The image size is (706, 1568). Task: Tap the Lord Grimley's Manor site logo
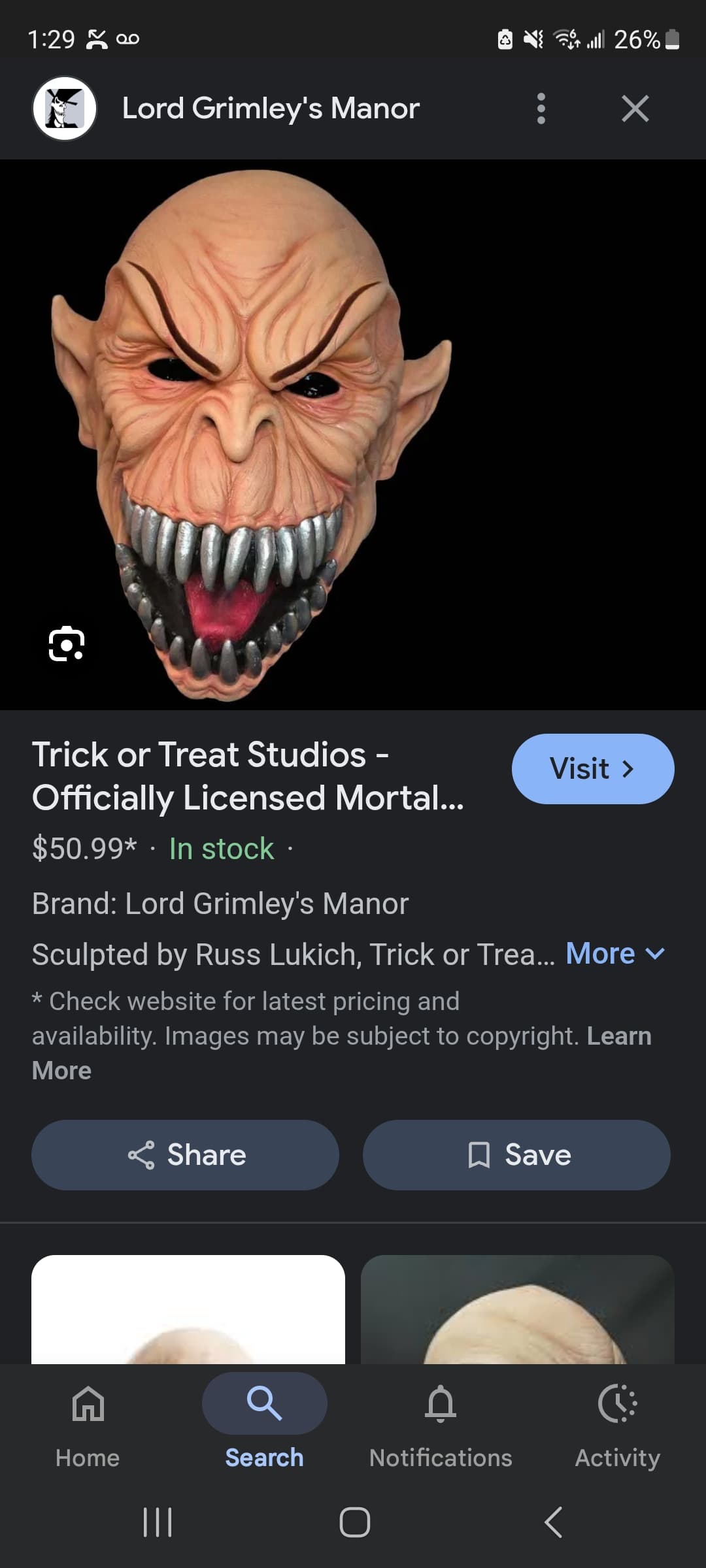tap(65, 108)
